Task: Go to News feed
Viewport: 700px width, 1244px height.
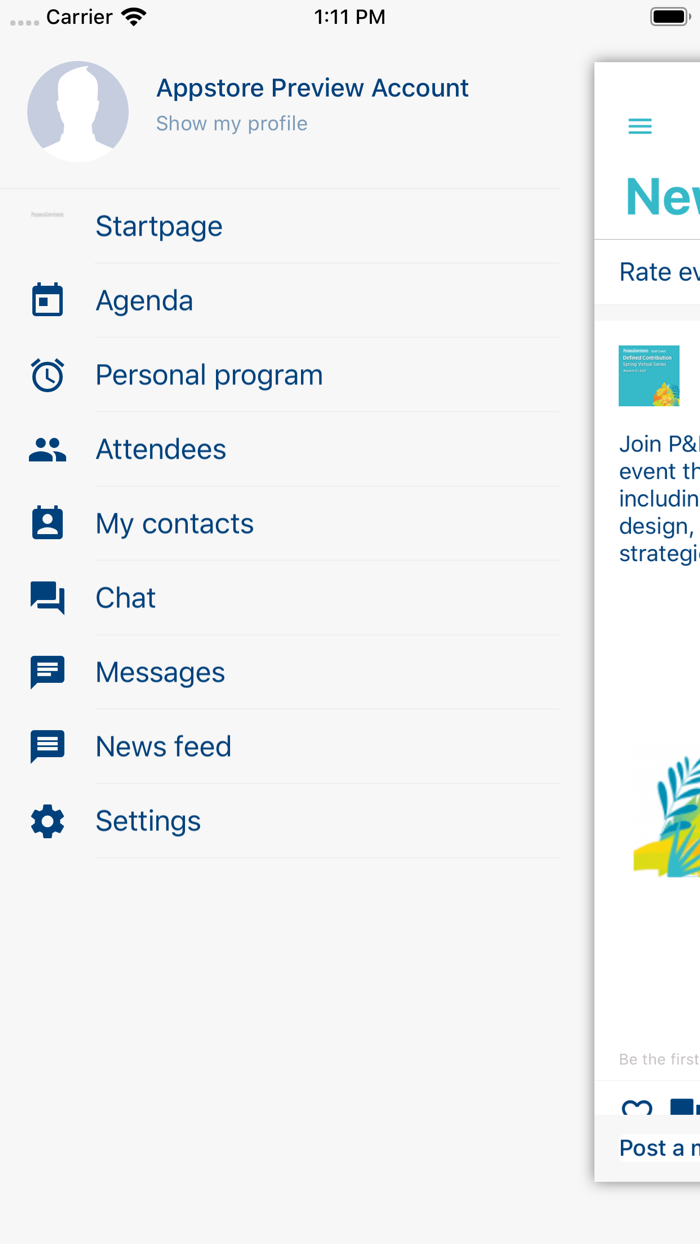Action: click(x=163, y=747)
